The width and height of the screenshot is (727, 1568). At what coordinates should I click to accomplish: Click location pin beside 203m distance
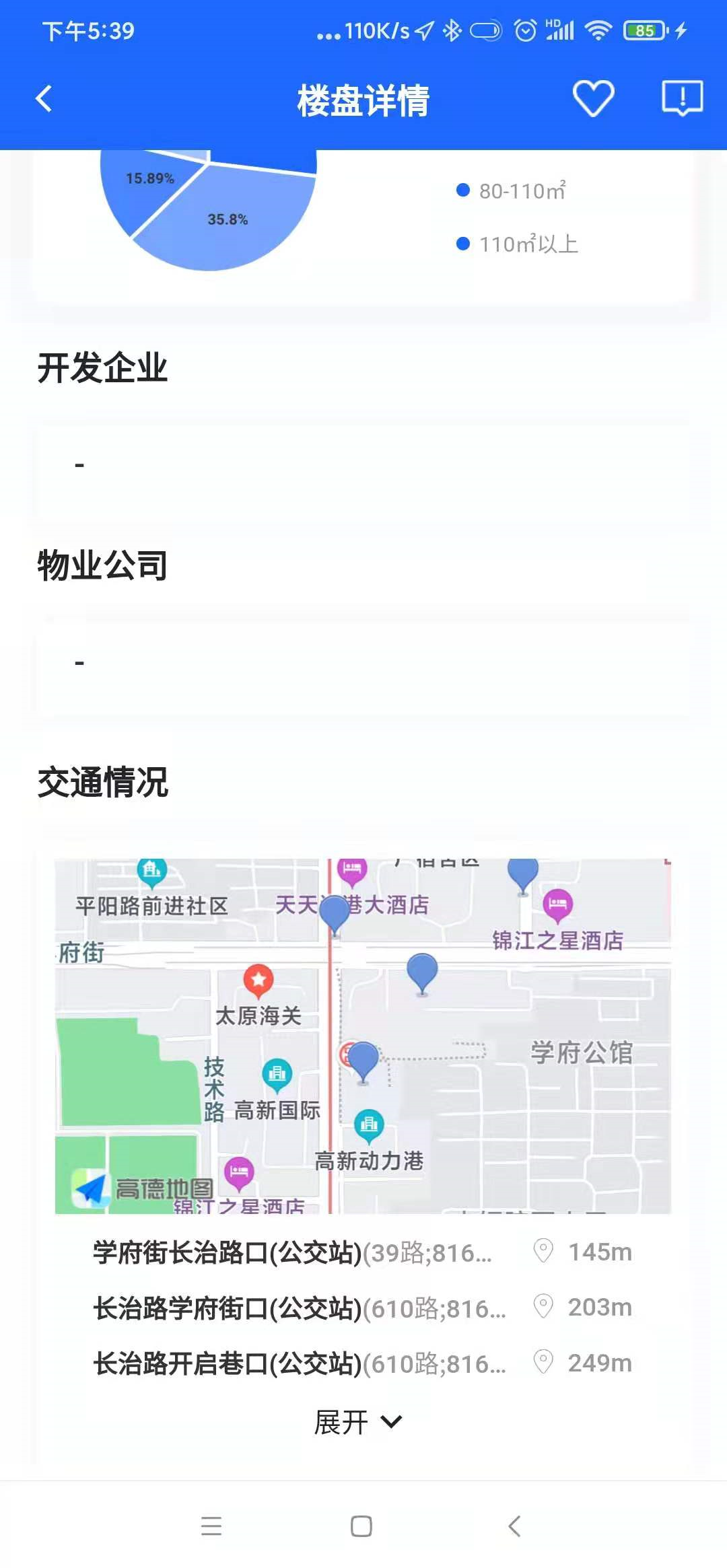(543, 1304)
